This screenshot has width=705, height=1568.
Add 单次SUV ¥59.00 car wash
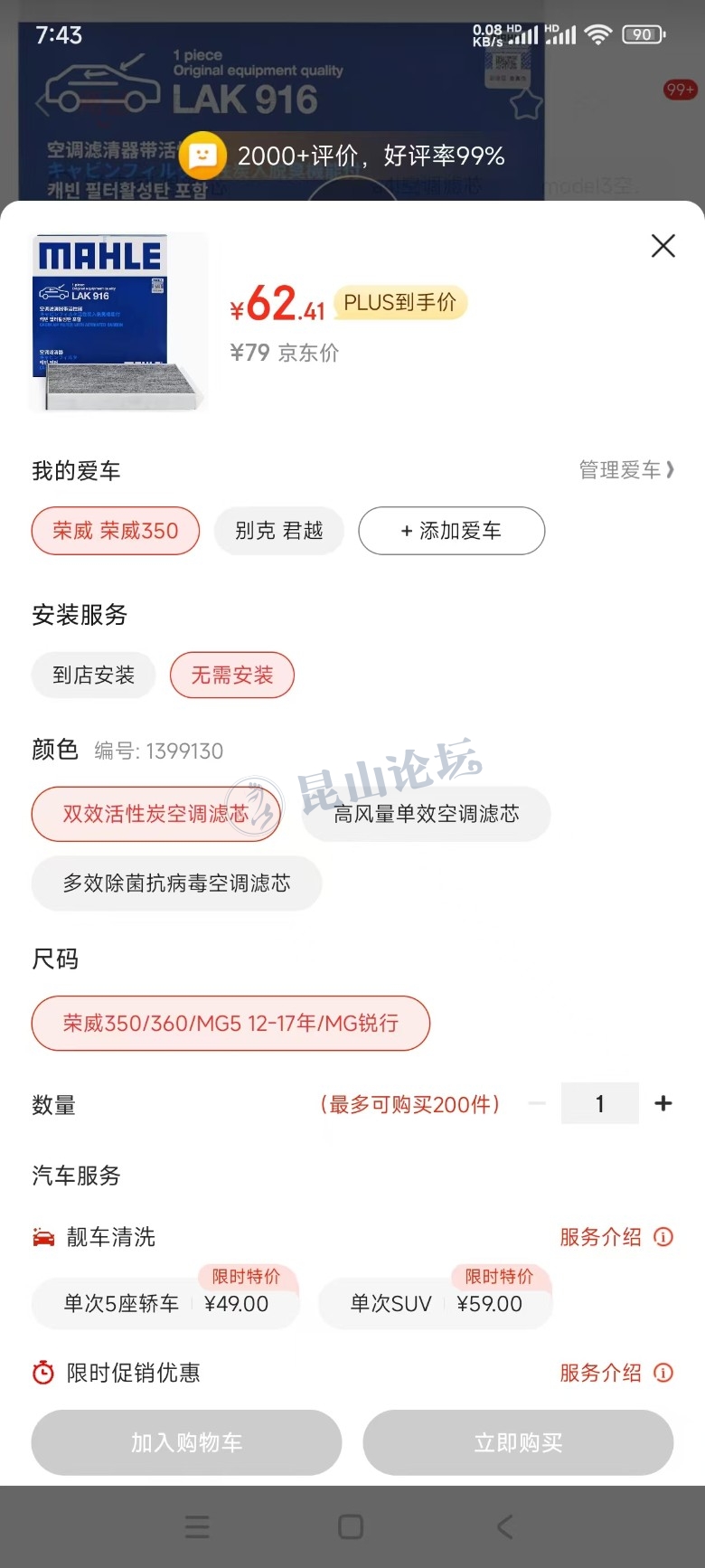point(435,1304)
